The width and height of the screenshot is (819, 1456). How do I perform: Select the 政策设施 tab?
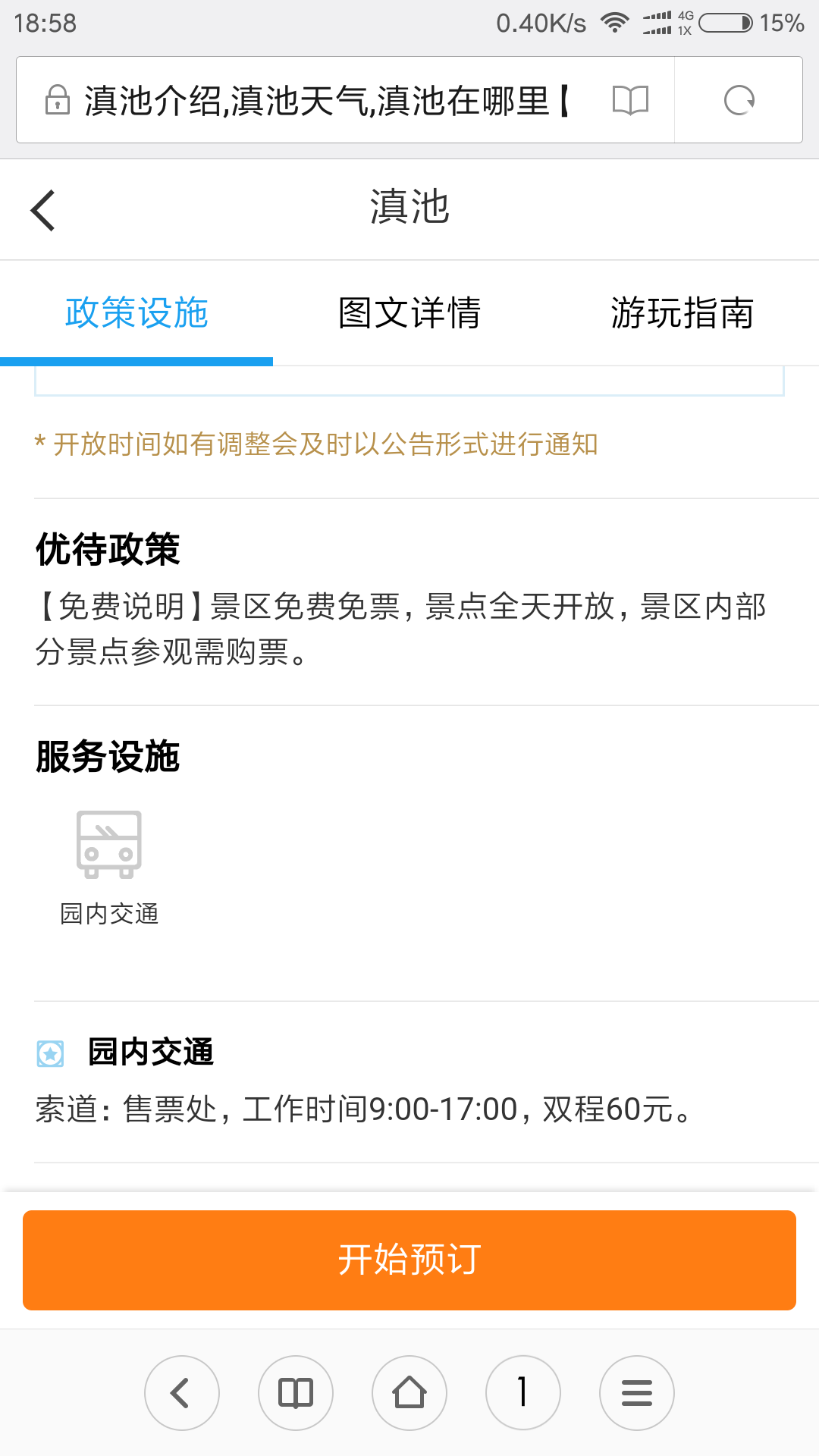pyautogui.click(x=136, y=313)
